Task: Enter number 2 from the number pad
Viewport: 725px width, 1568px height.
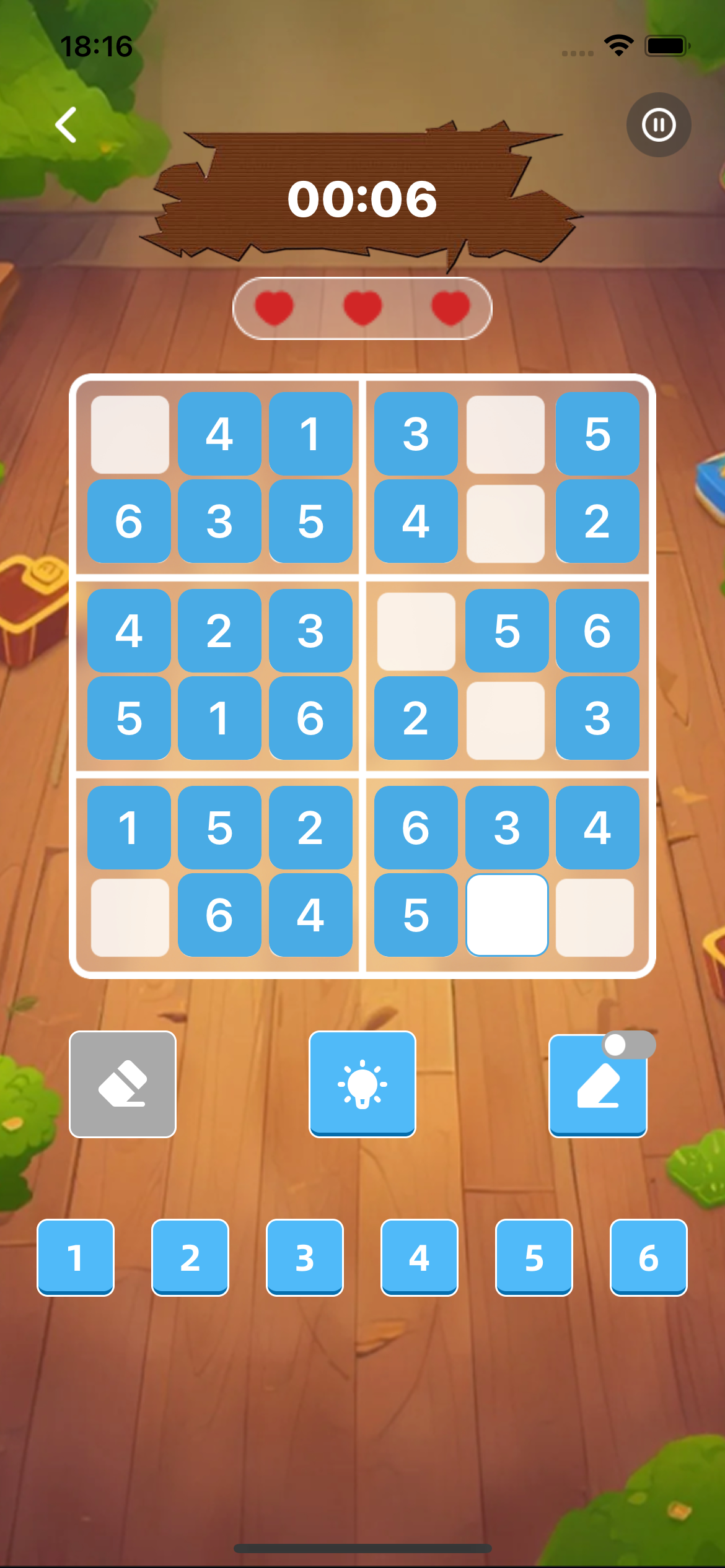Action: [190, 1257]
